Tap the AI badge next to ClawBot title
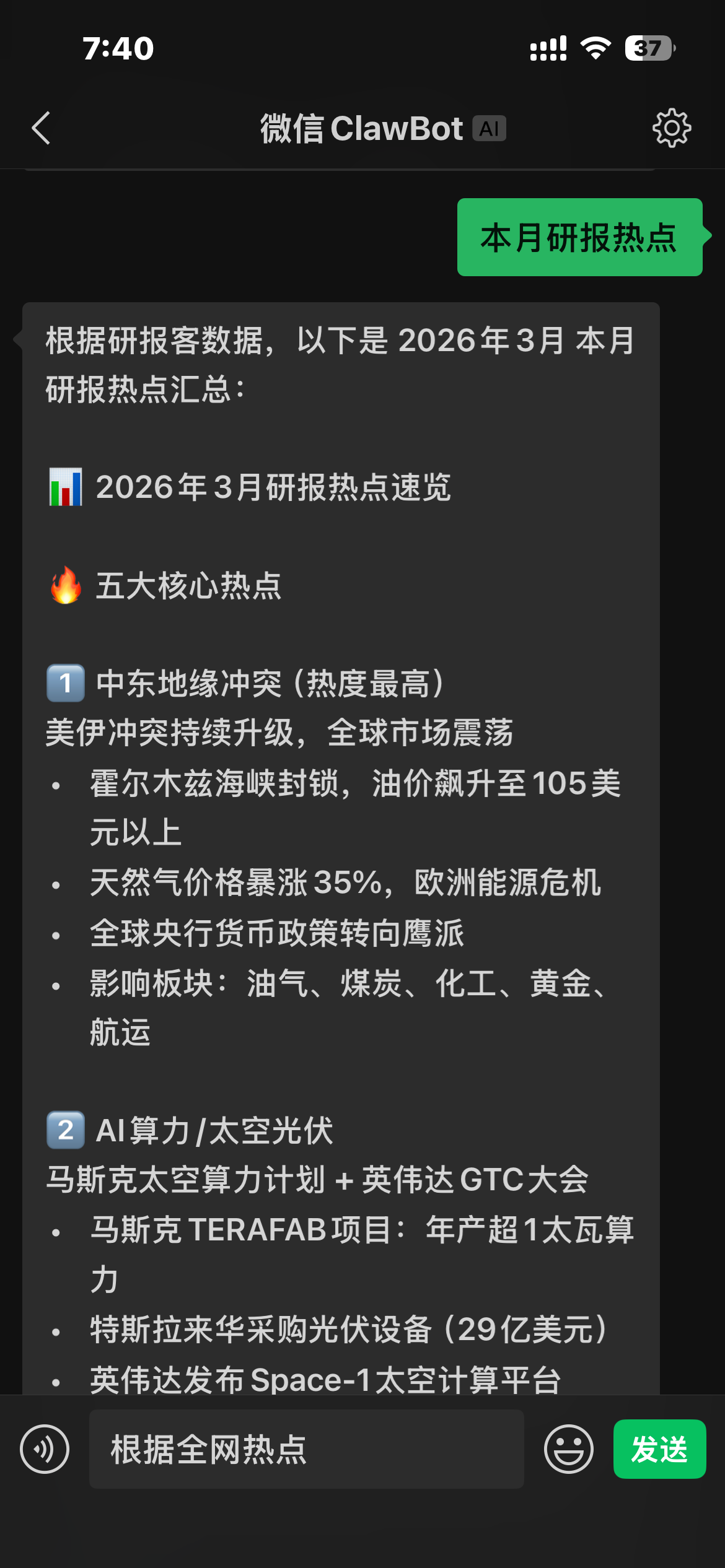725x1568 pixels. (x=489, y=128)
